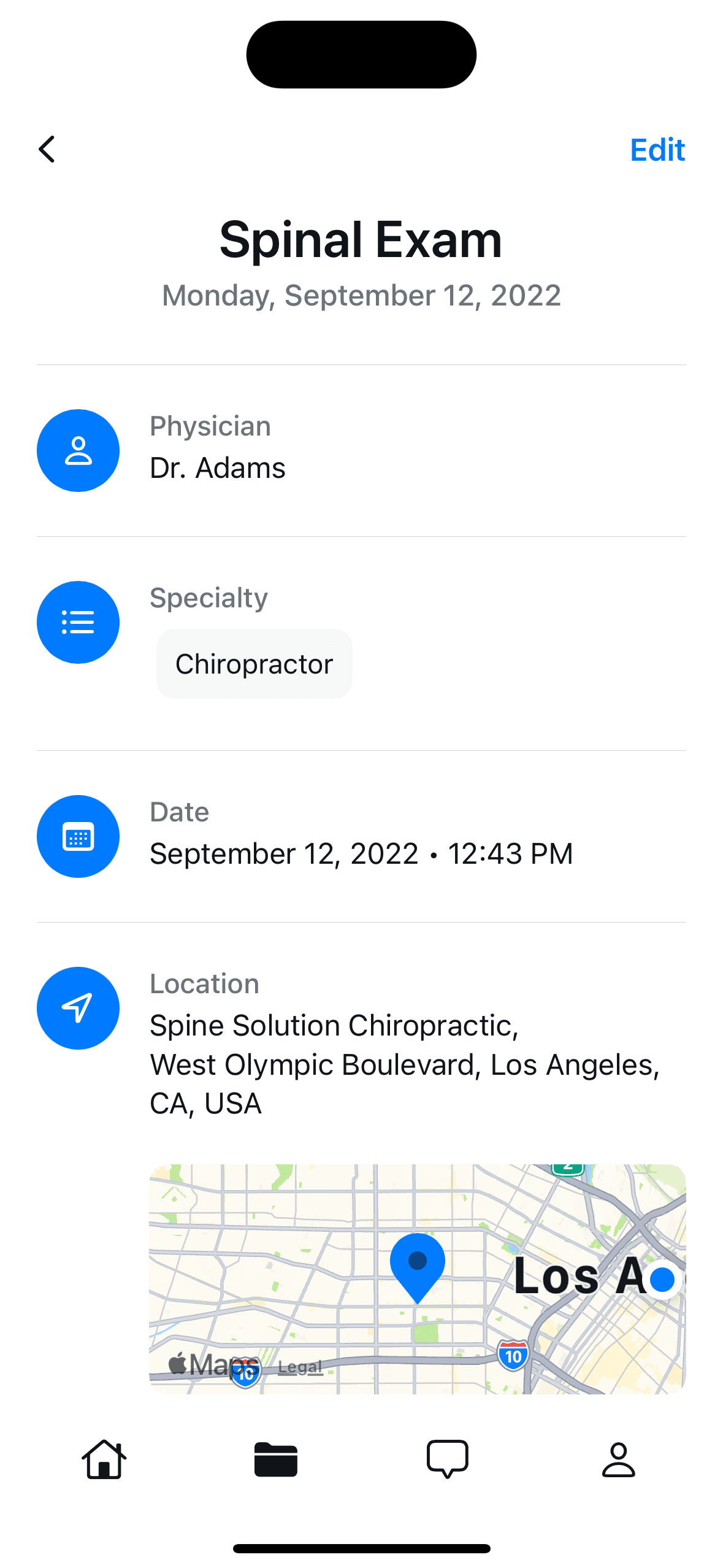
Task: Switch to the Home tab
Action: pos(104,1459)
